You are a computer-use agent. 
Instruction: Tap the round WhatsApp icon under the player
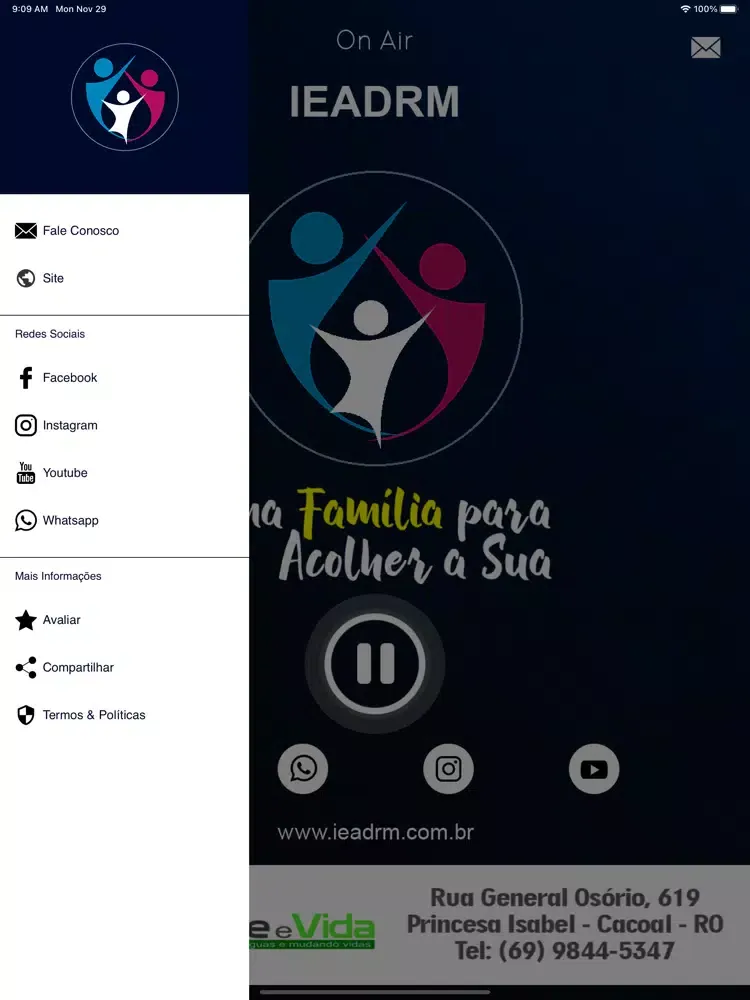click(x=303, y=769)
